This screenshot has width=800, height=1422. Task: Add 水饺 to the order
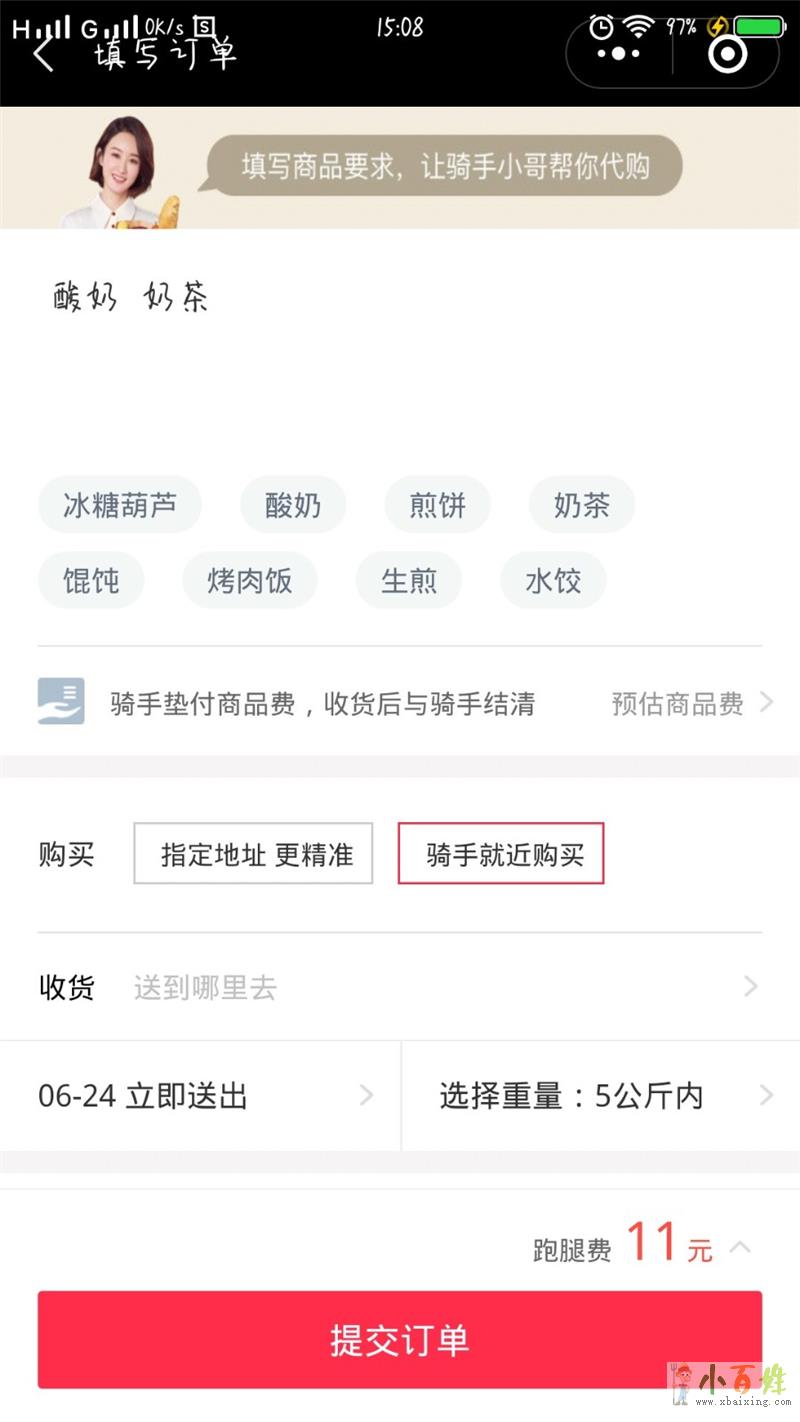coord(553,580)
